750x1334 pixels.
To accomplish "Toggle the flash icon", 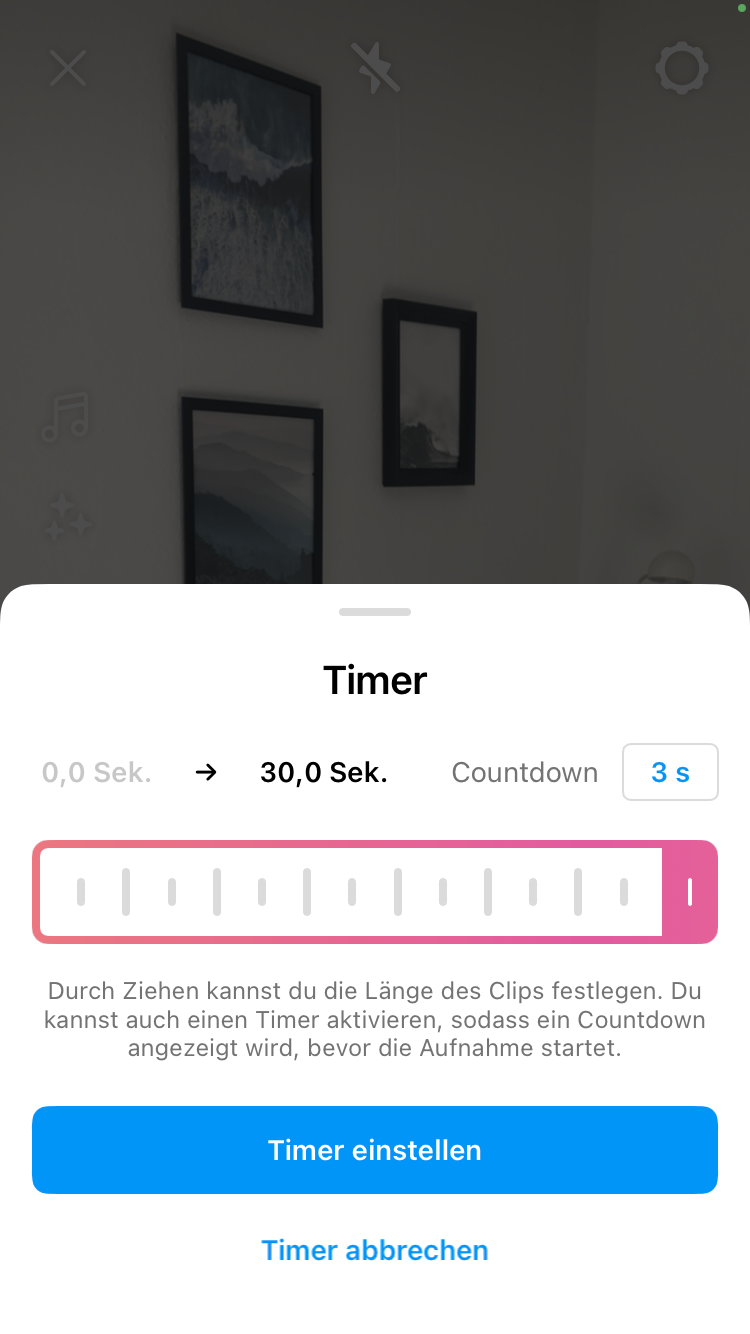I will tap(376, 68).
